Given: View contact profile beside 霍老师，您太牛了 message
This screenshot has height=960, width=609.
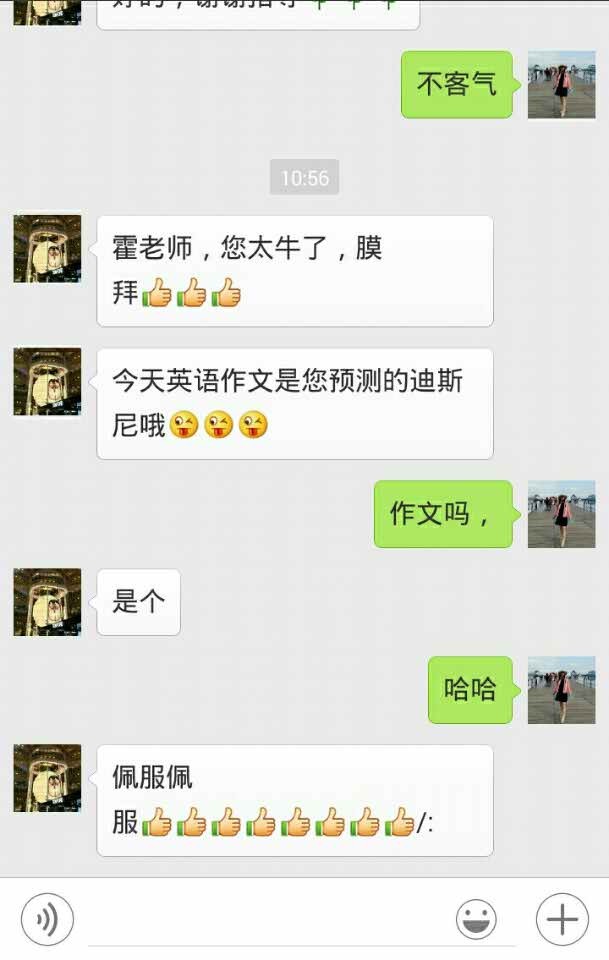Looking at the screenshot, I should [x=47, y=248].
